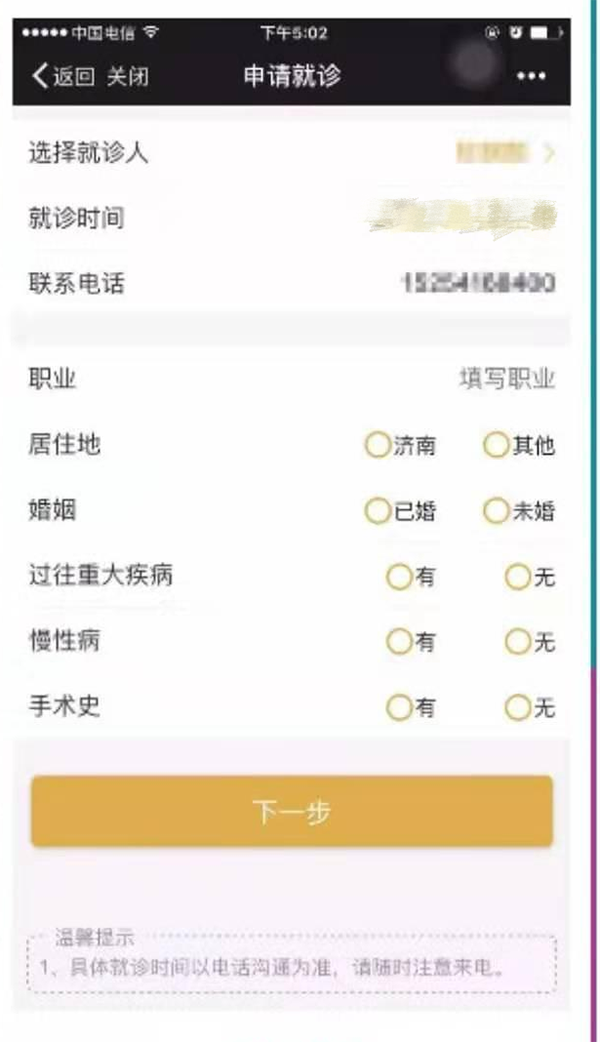
Task: Open the three-dot overflow menu
Action: [531, 77]
